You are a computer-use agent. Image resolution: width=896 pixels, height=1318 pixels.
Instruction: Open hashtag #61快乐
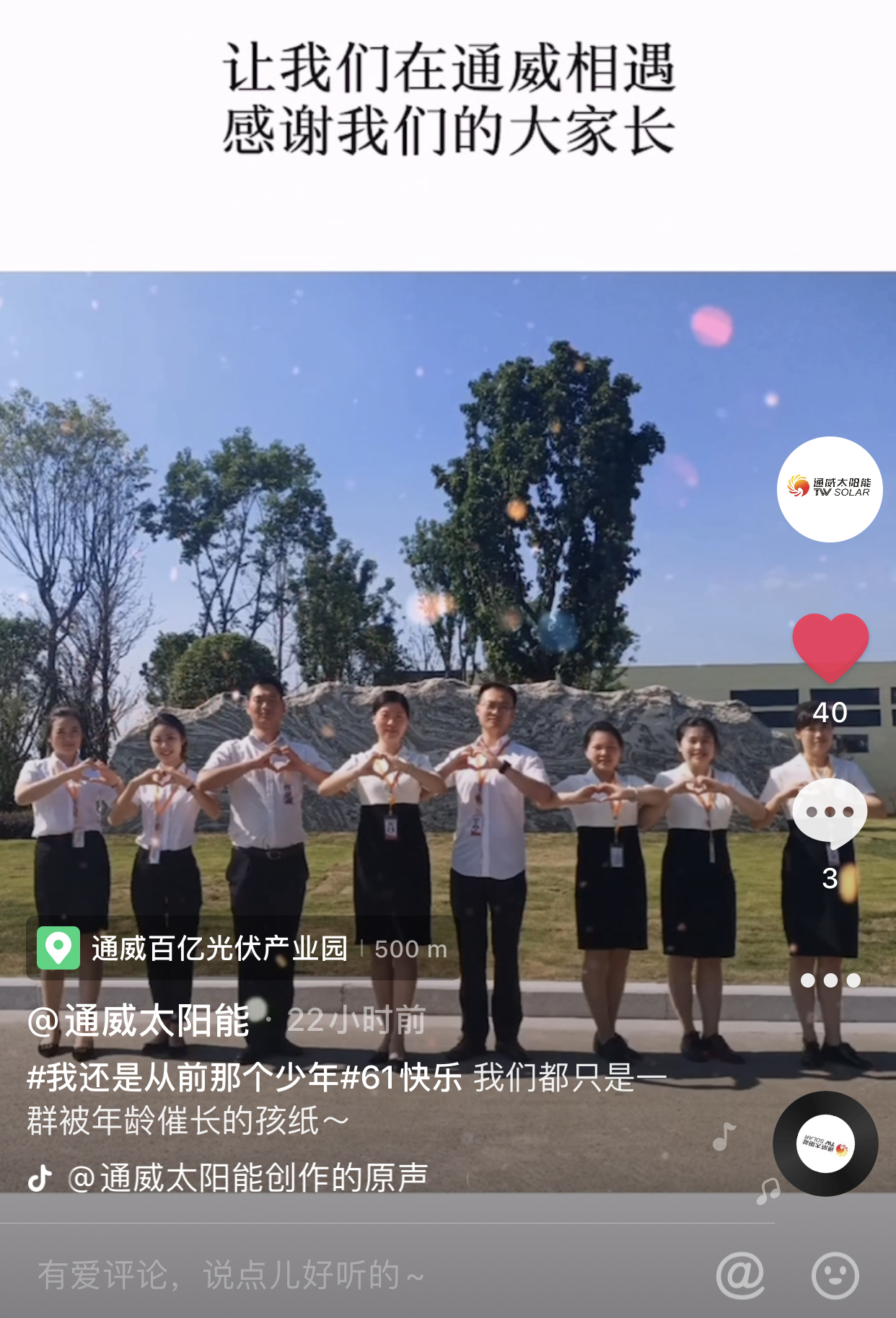[401, 1078]
